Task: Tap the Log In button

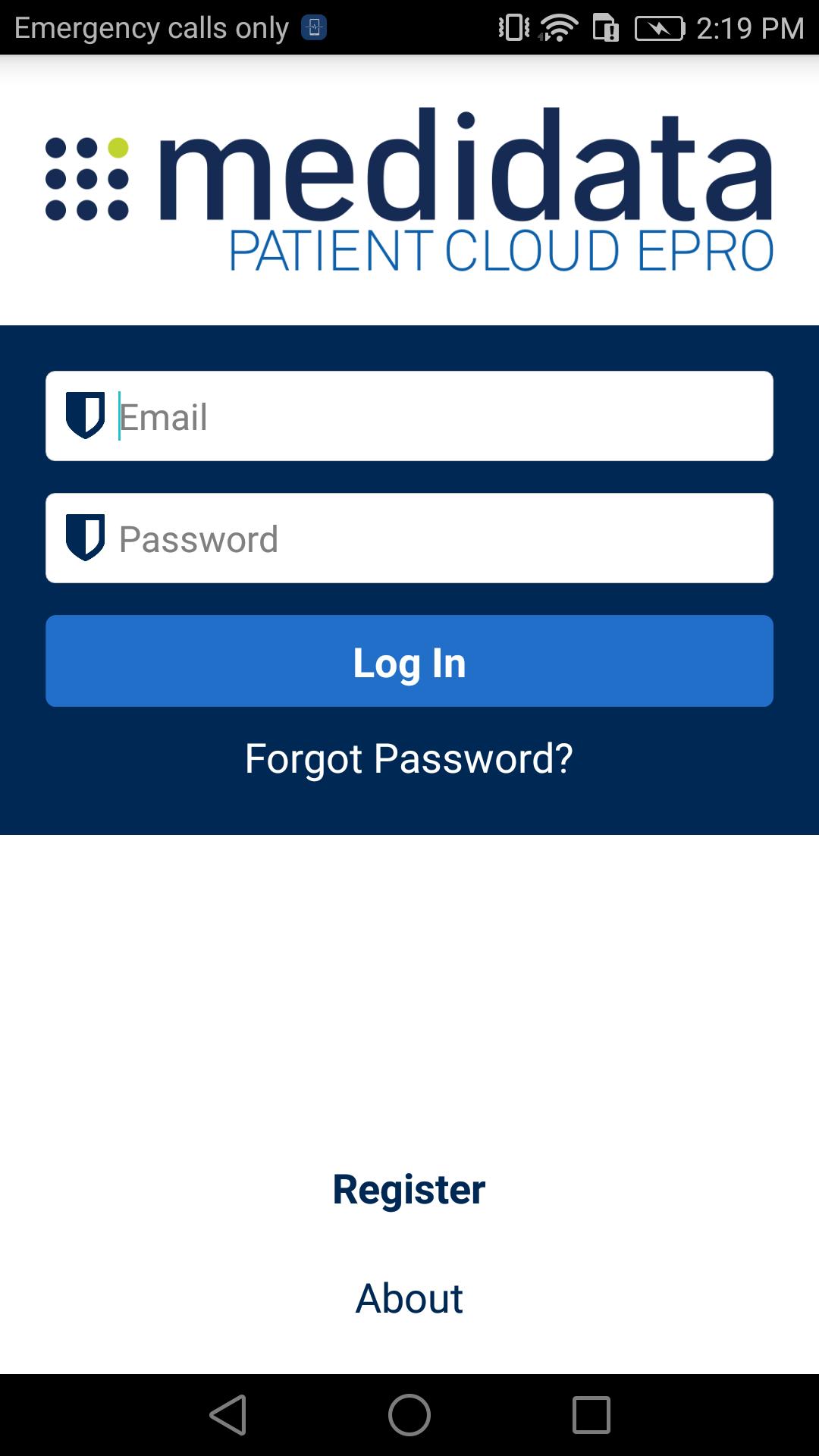Action: click(x=409, y=661)
